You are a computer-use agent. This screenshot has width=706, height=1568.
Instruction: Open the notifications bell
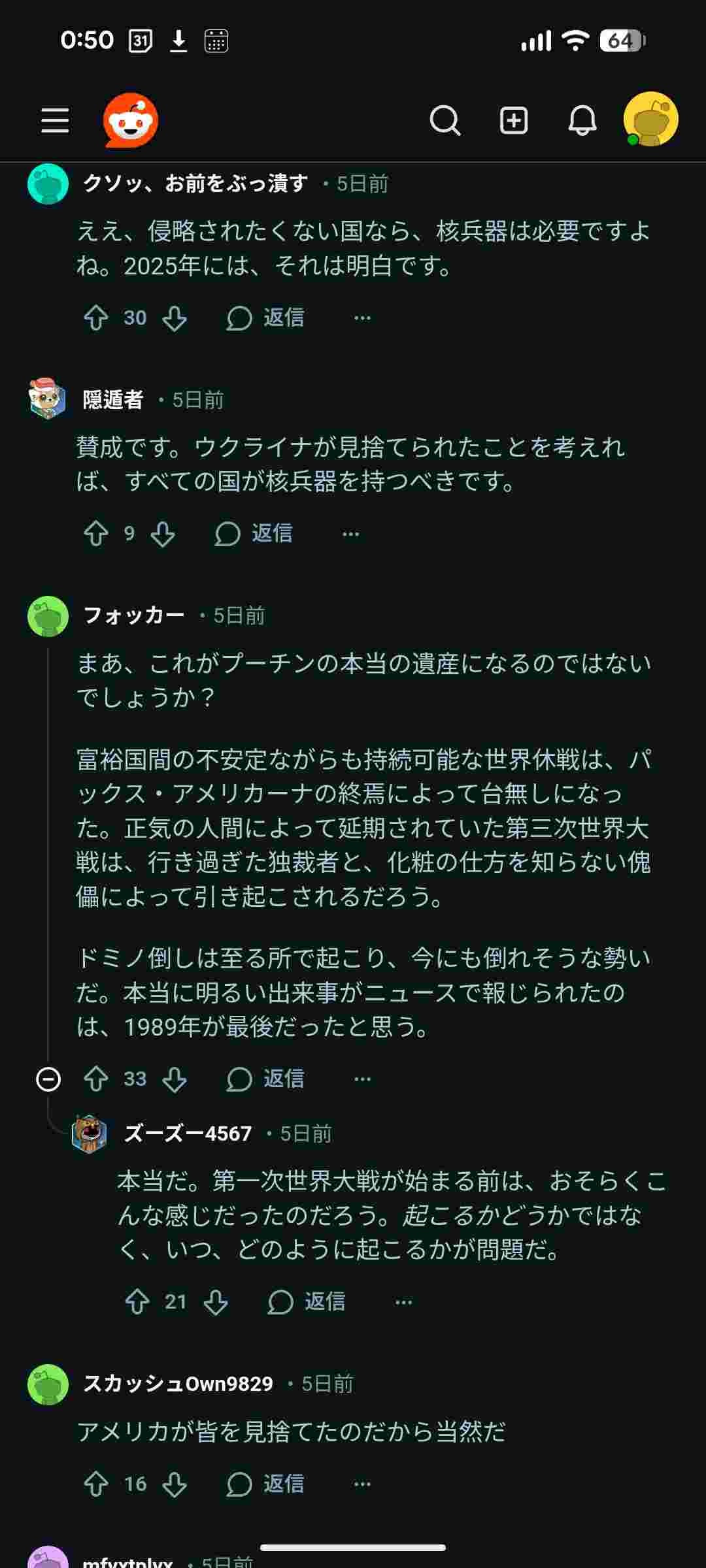[582, 121]
